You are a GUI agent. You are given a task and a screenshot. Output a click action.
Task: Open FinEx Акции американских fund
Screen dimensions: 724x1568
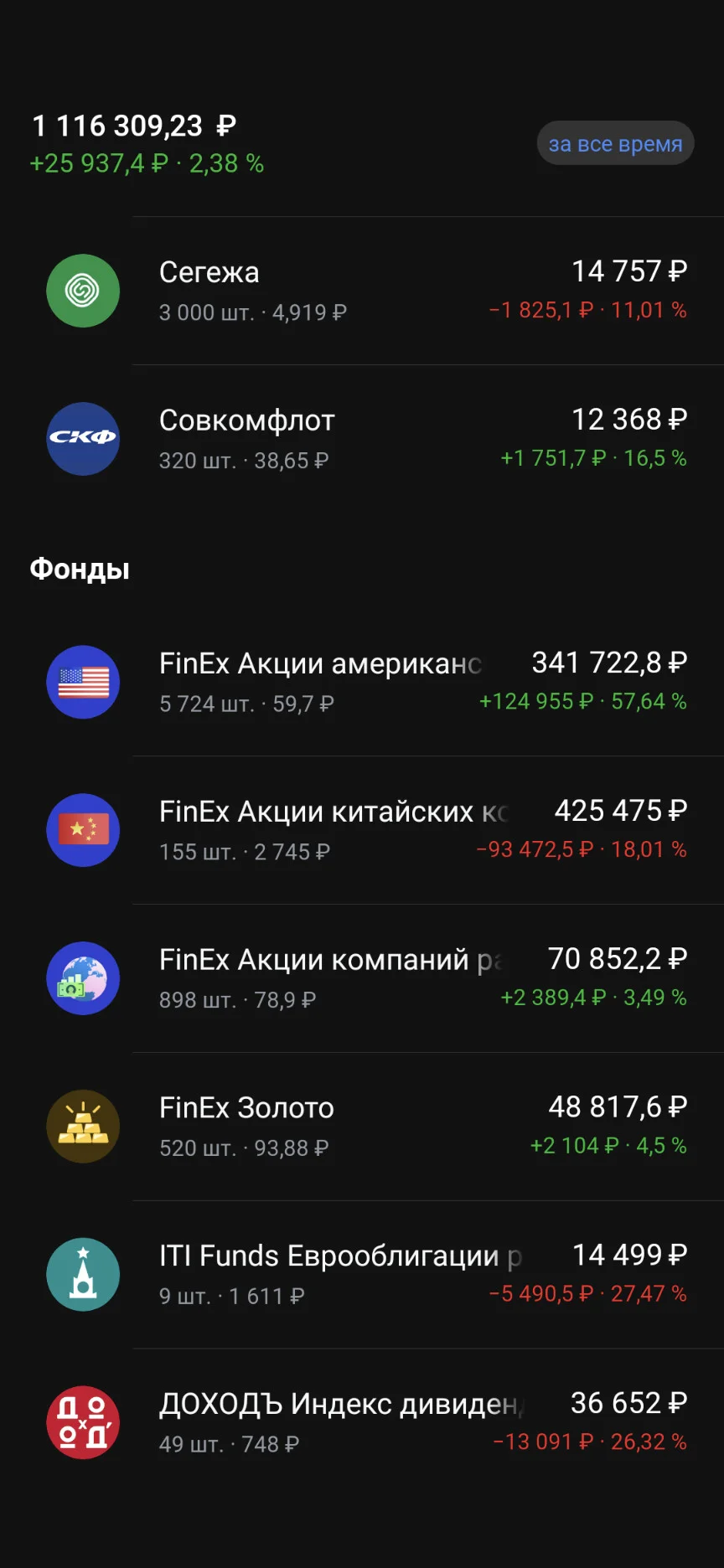[x=362, y=682]
